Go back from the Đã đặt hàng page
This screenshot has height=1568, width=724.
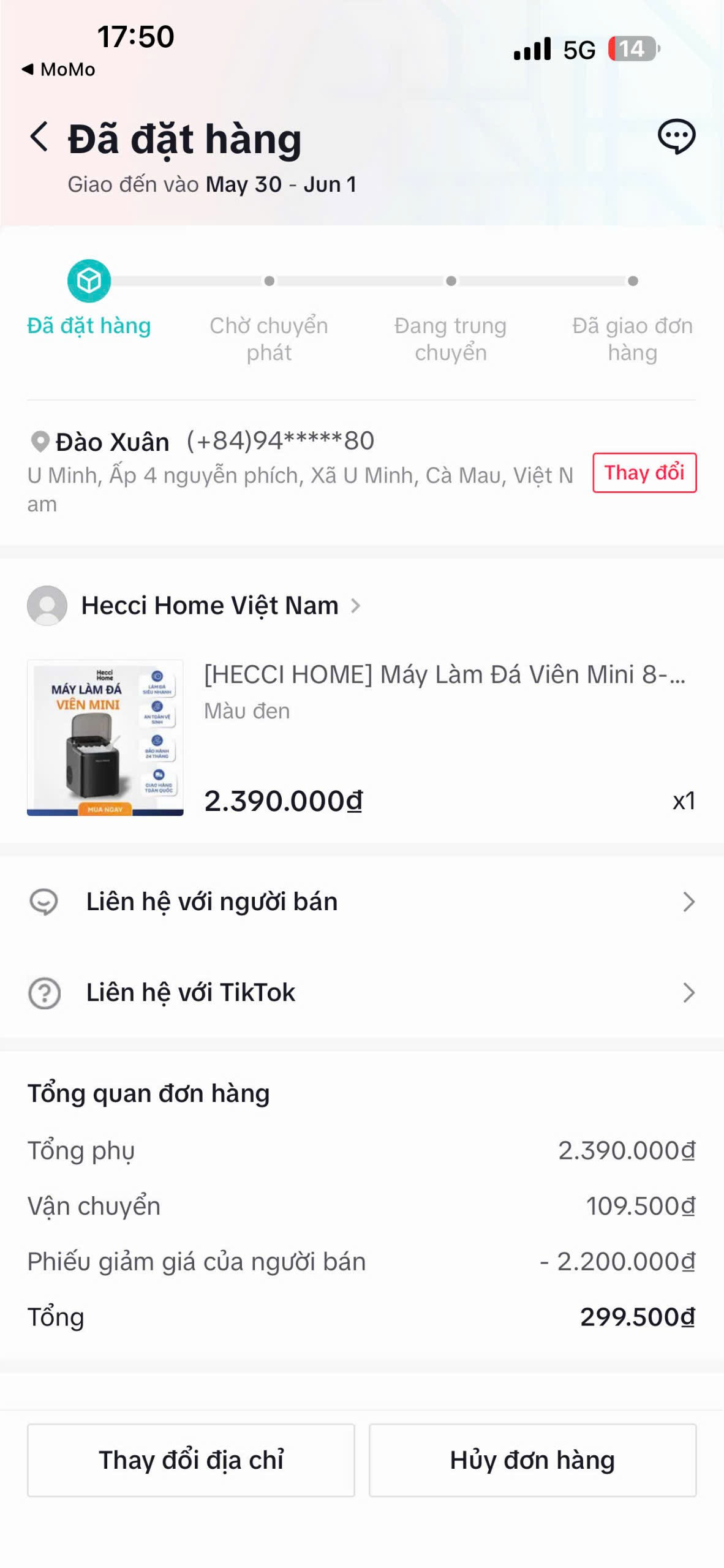point(39,137)
